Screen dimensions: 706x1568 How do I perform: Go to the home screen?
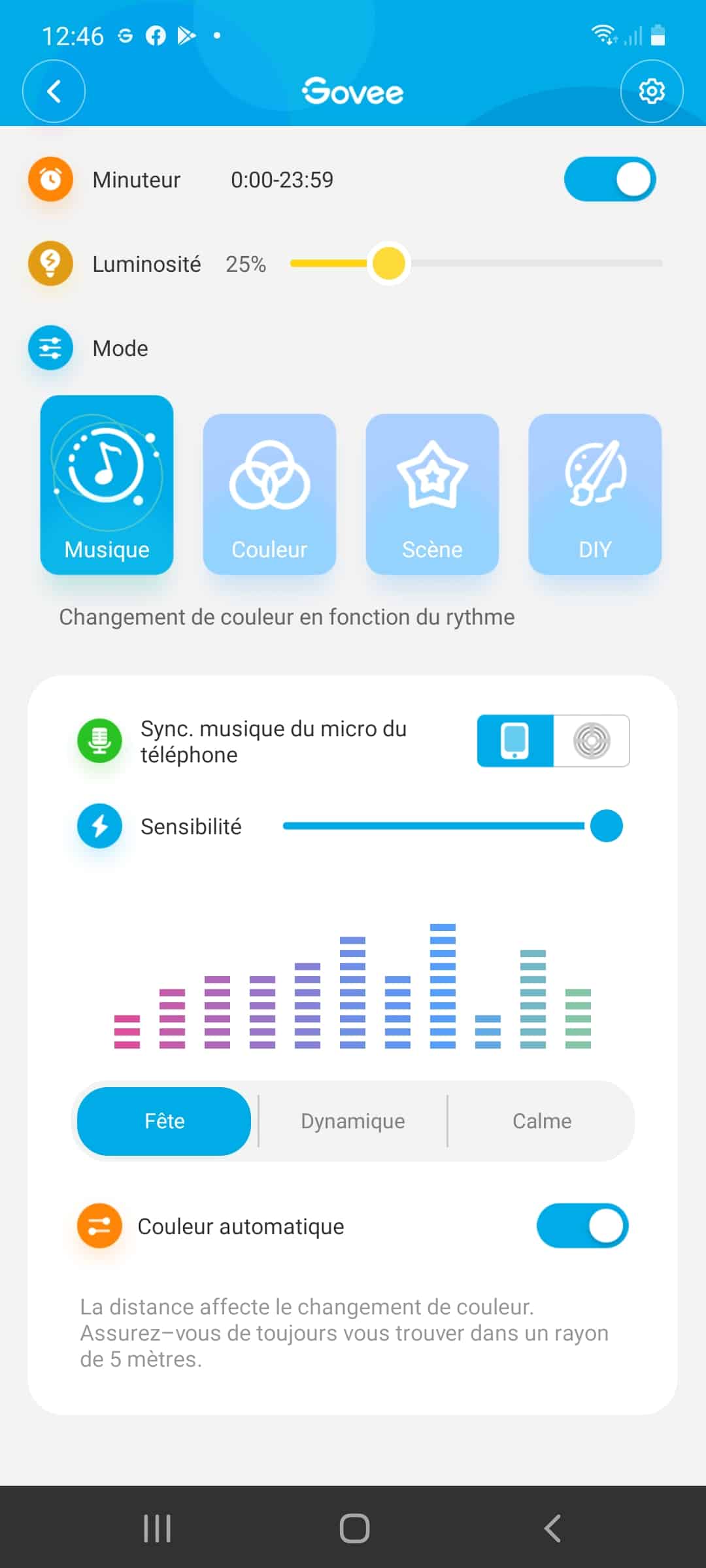click(354, 1529)
